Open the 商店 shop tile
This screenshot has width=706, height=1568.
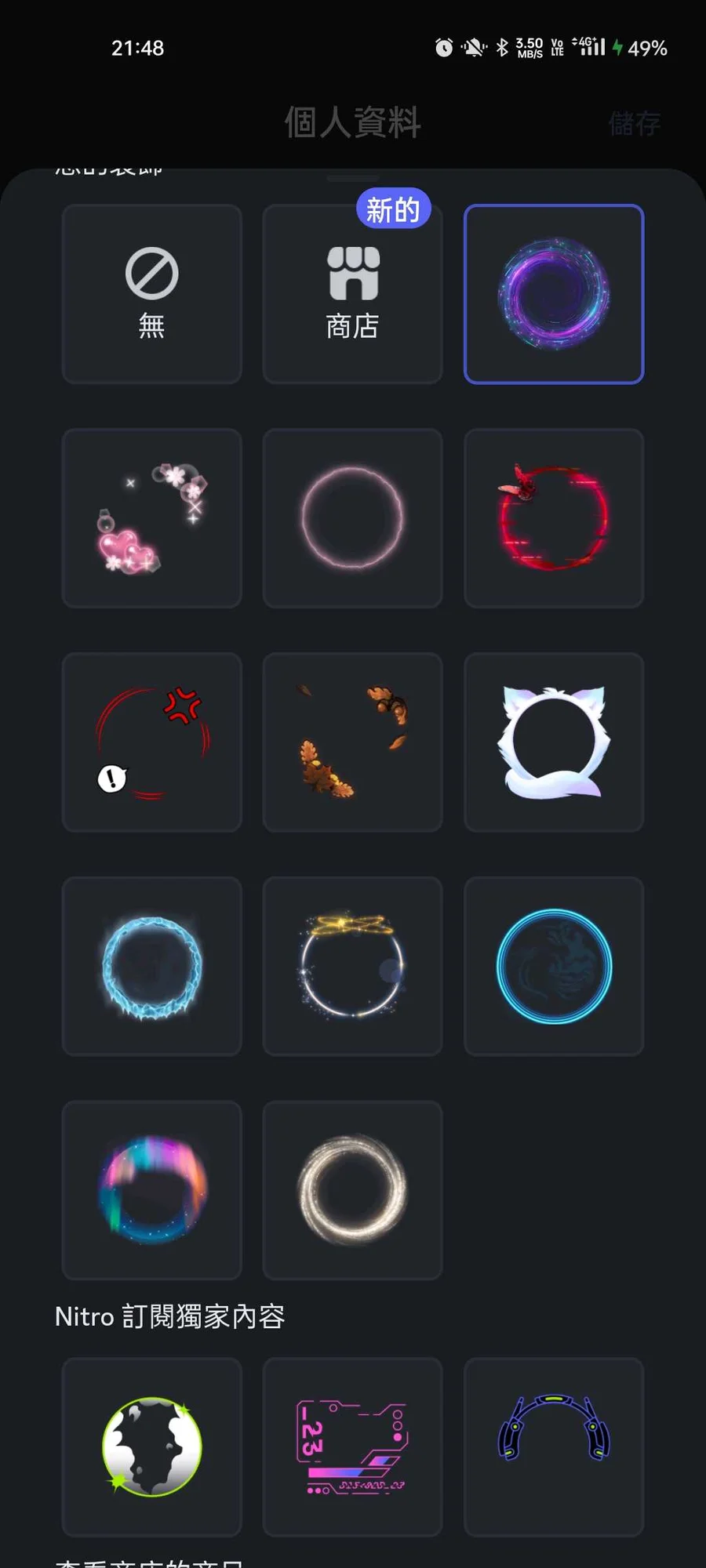pyautogui.click(x=352, y=294)
